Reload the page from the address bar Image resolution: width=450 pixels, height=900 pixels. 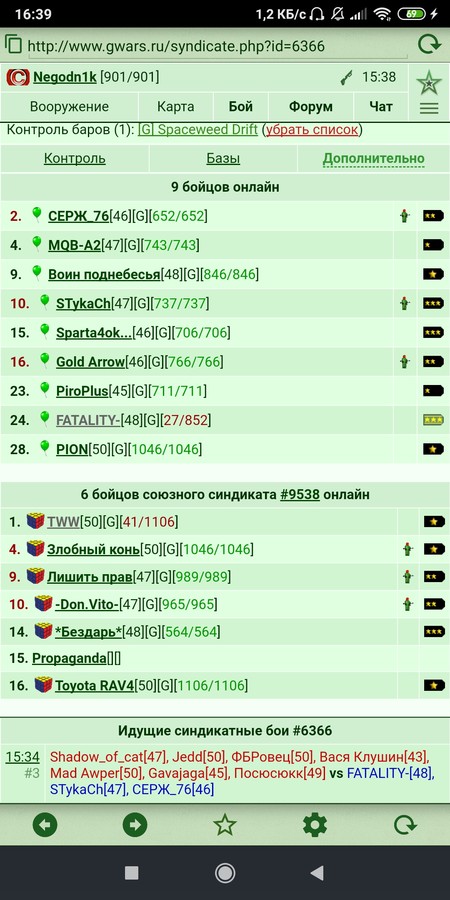point(429,45)
